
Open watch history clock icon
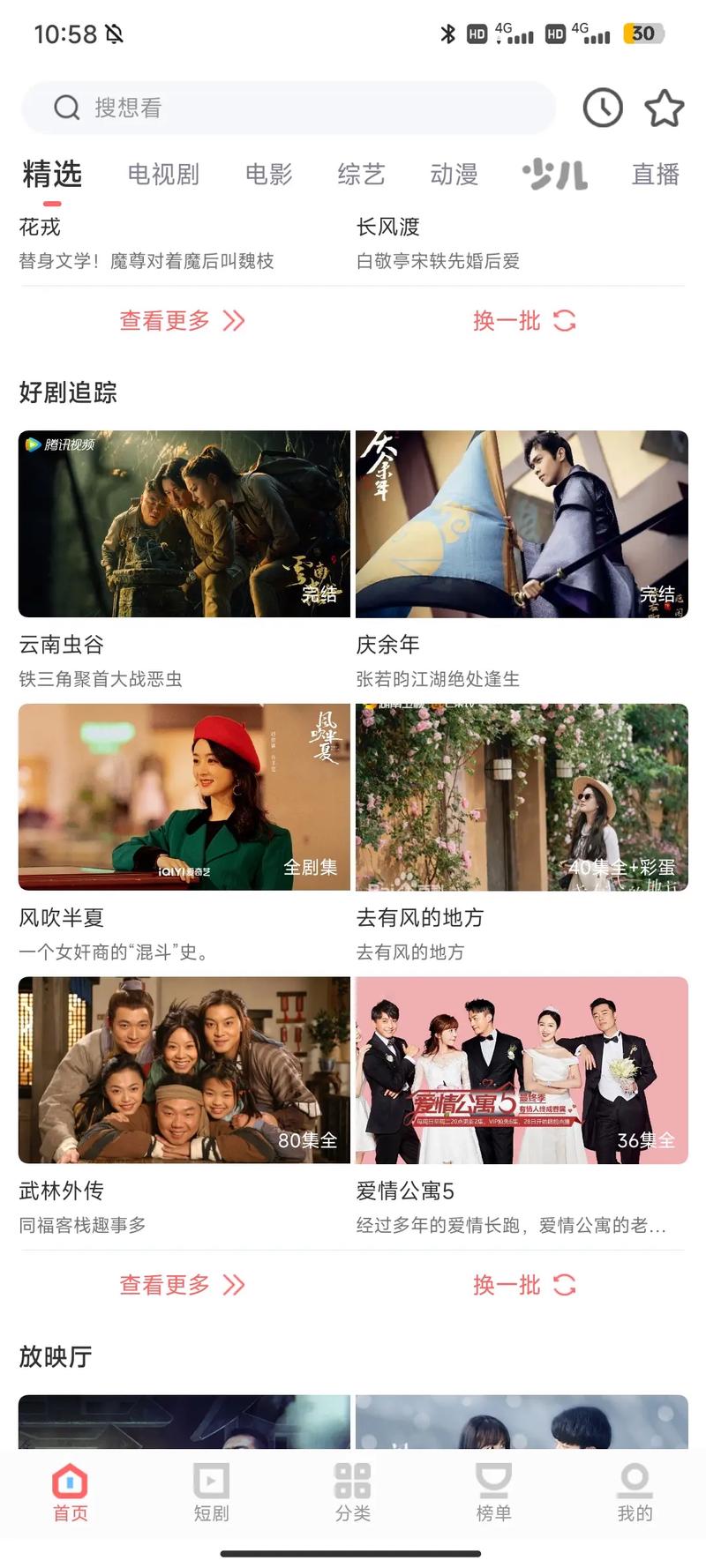[x=603, y=108]
